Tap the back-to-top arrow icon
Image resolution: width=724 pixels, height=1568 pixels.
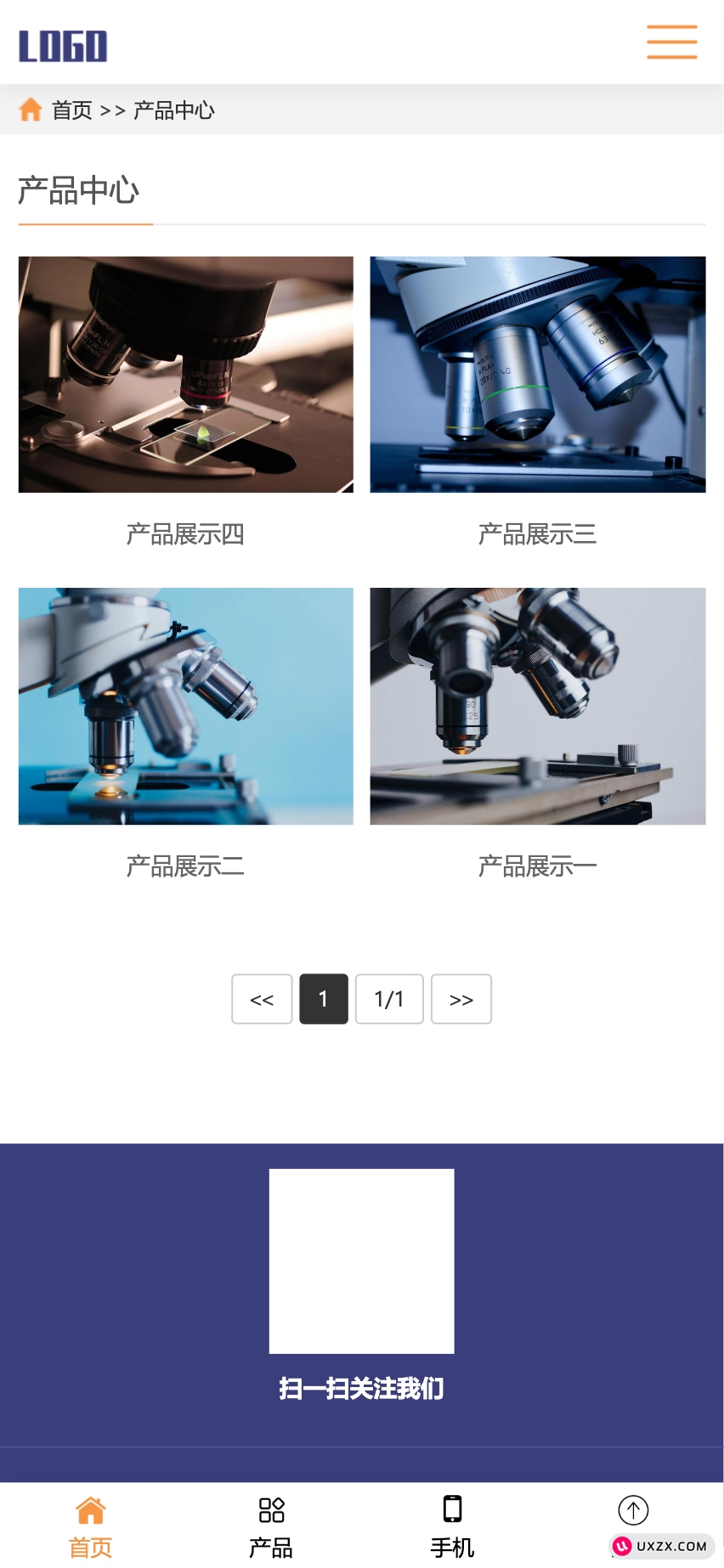point(633,1510)
